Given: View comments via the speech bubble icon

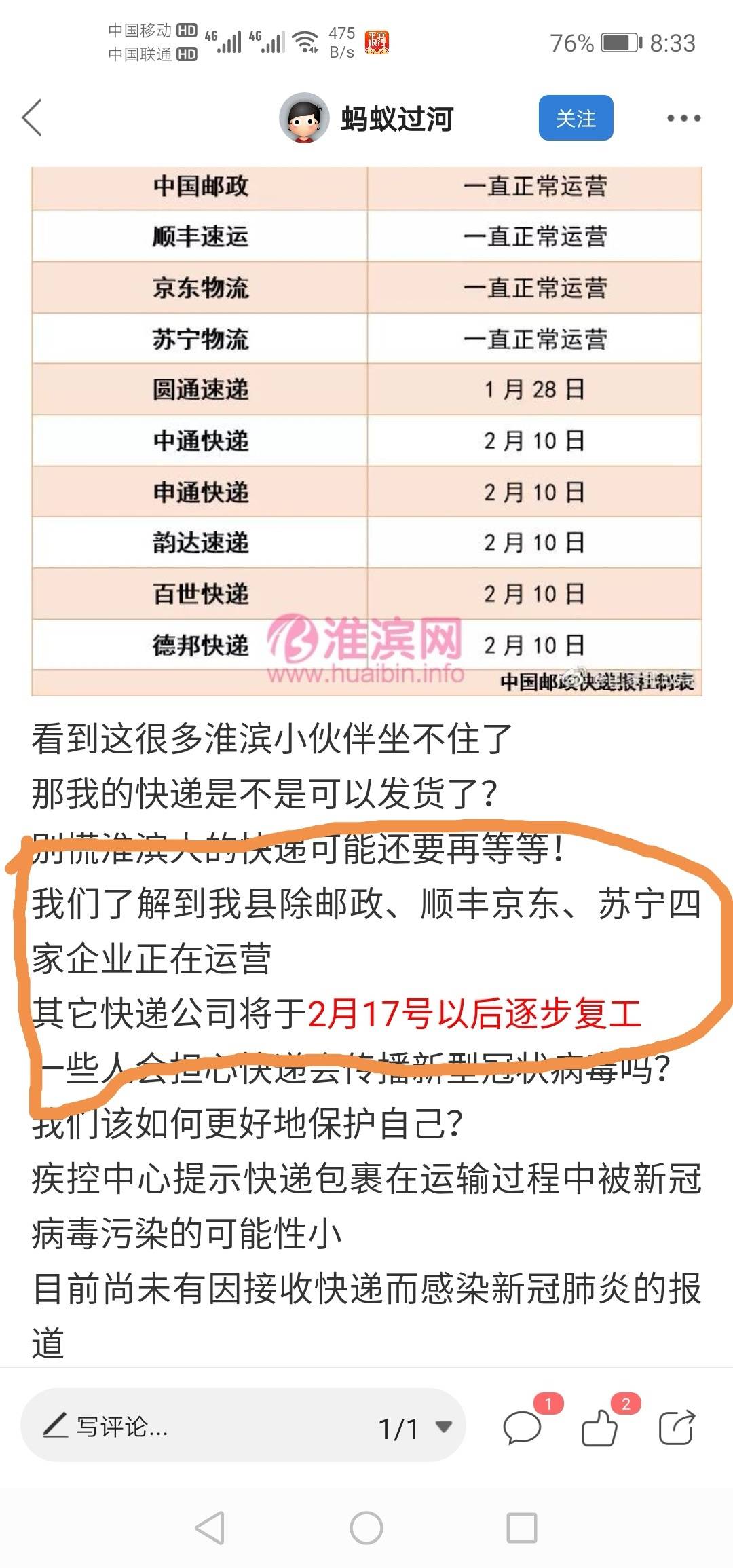Looking at the screenshot, I should 521,1426.
